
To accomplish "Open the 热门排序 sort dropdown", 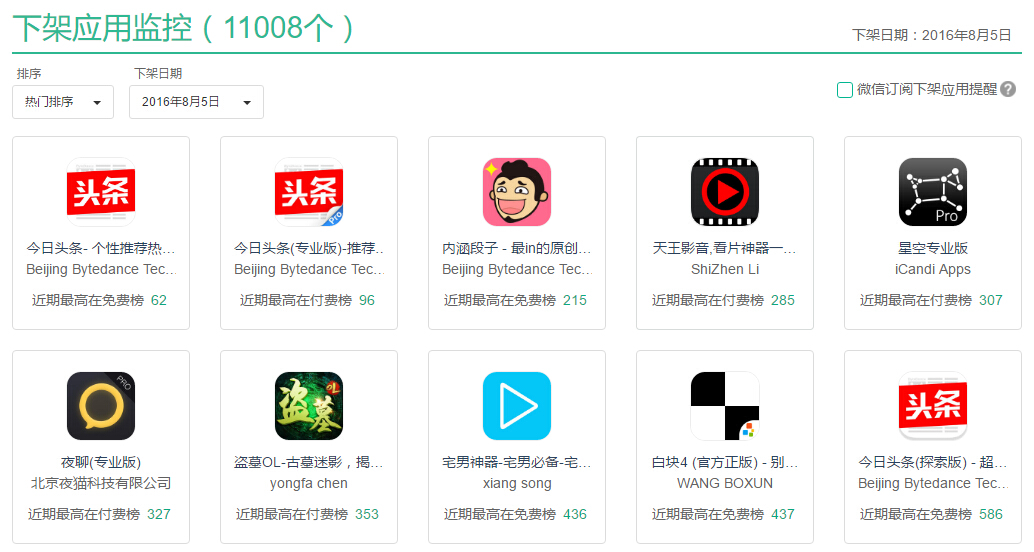I will 63,102.
